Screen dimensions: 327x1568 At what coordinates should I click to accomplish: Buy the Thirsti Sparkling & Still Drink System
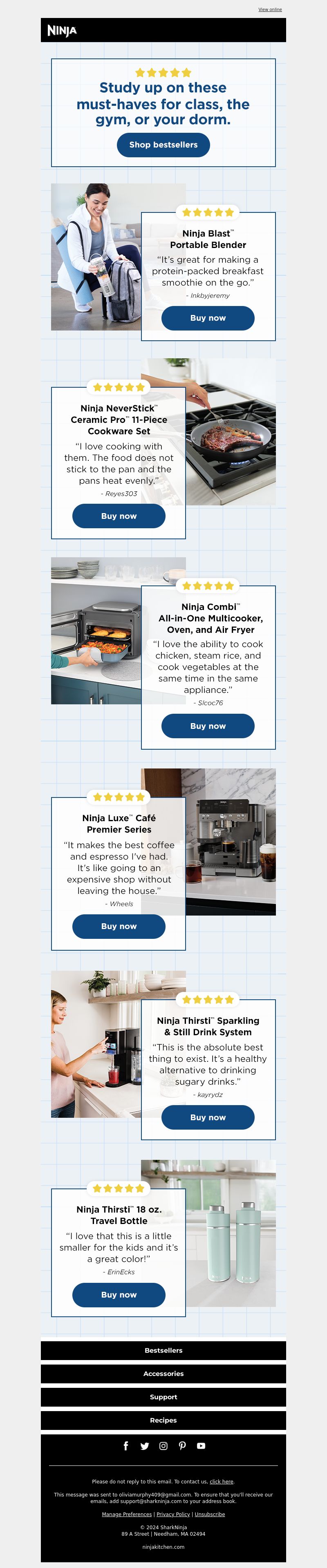pyautogui.click(x=208, y=1117)
